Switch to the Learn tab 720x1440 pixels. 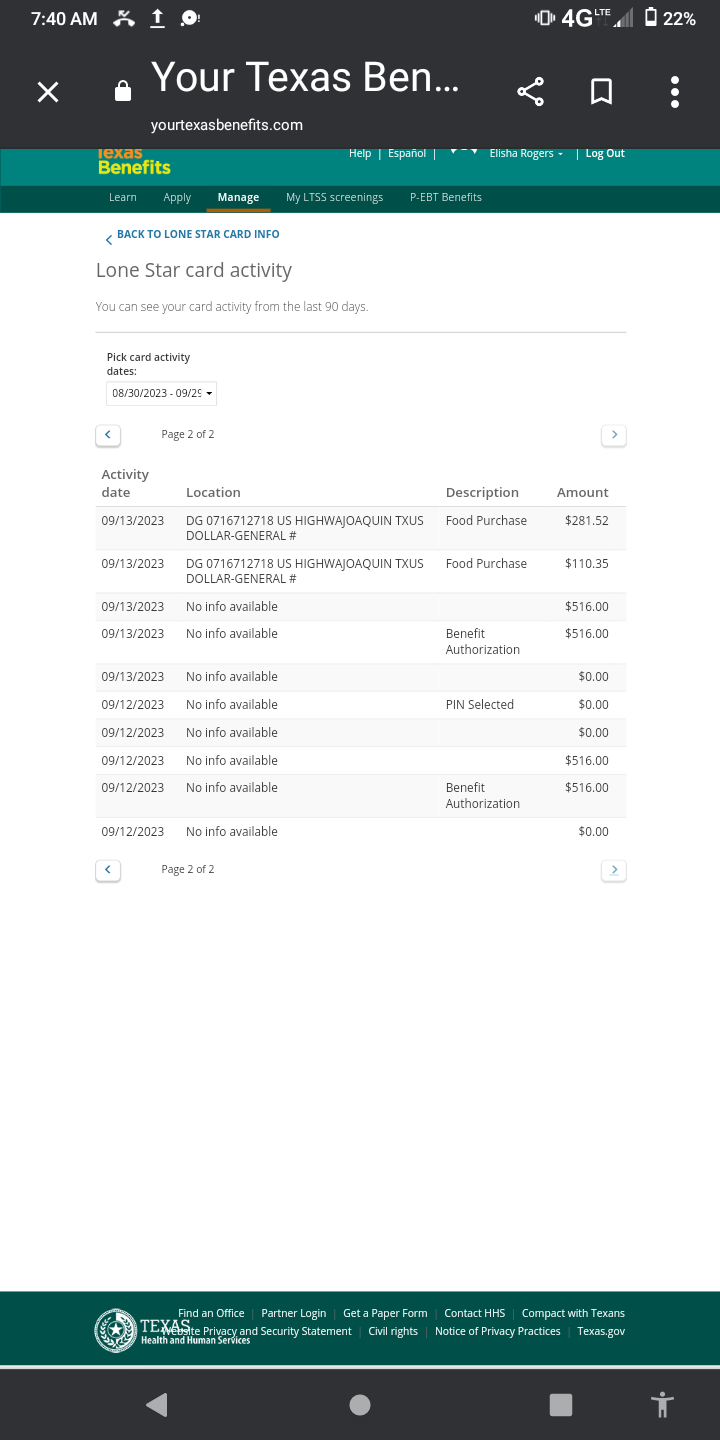pos(123,197)
